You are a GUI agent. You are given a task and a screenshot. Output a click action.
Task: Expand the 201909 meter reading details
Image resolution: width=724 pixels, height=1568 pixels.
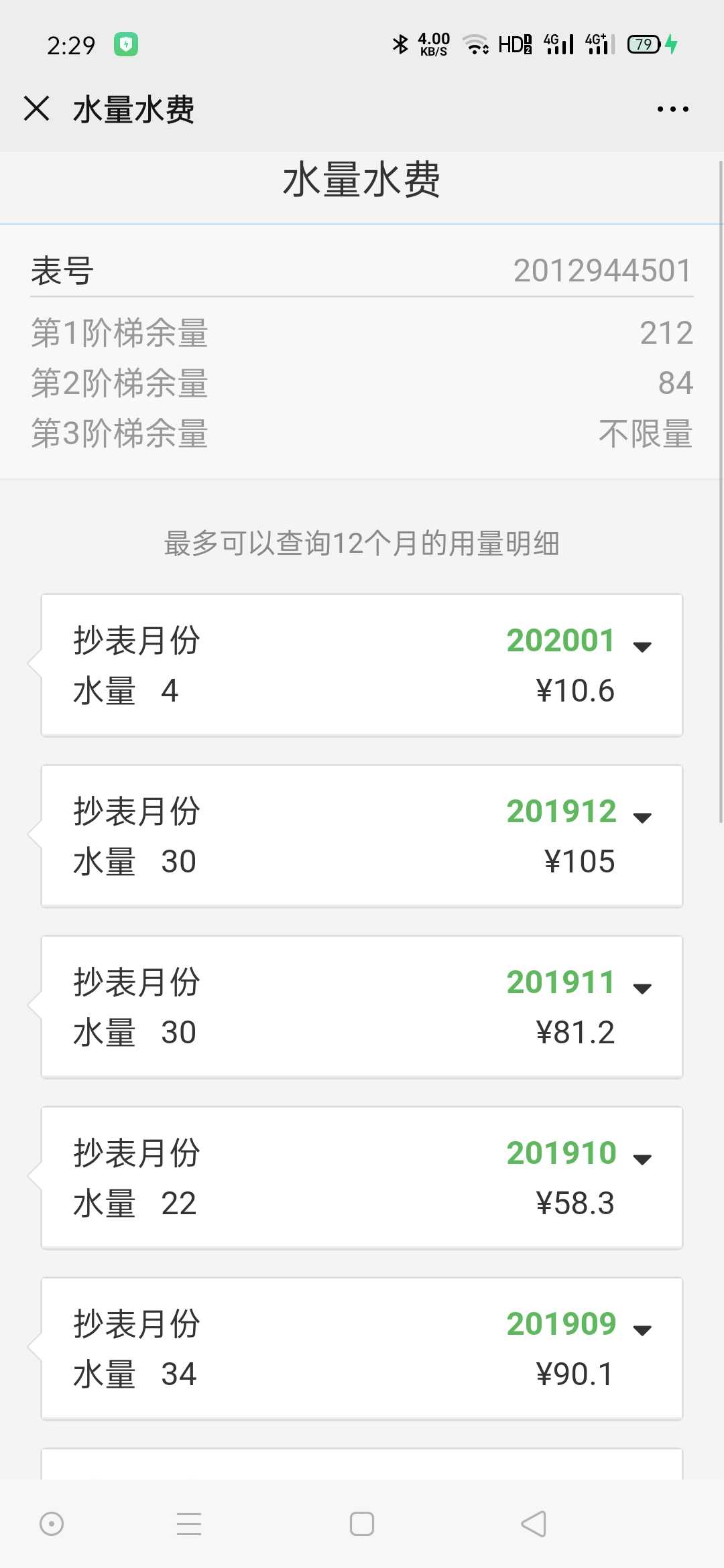(x=642, y=1330)
